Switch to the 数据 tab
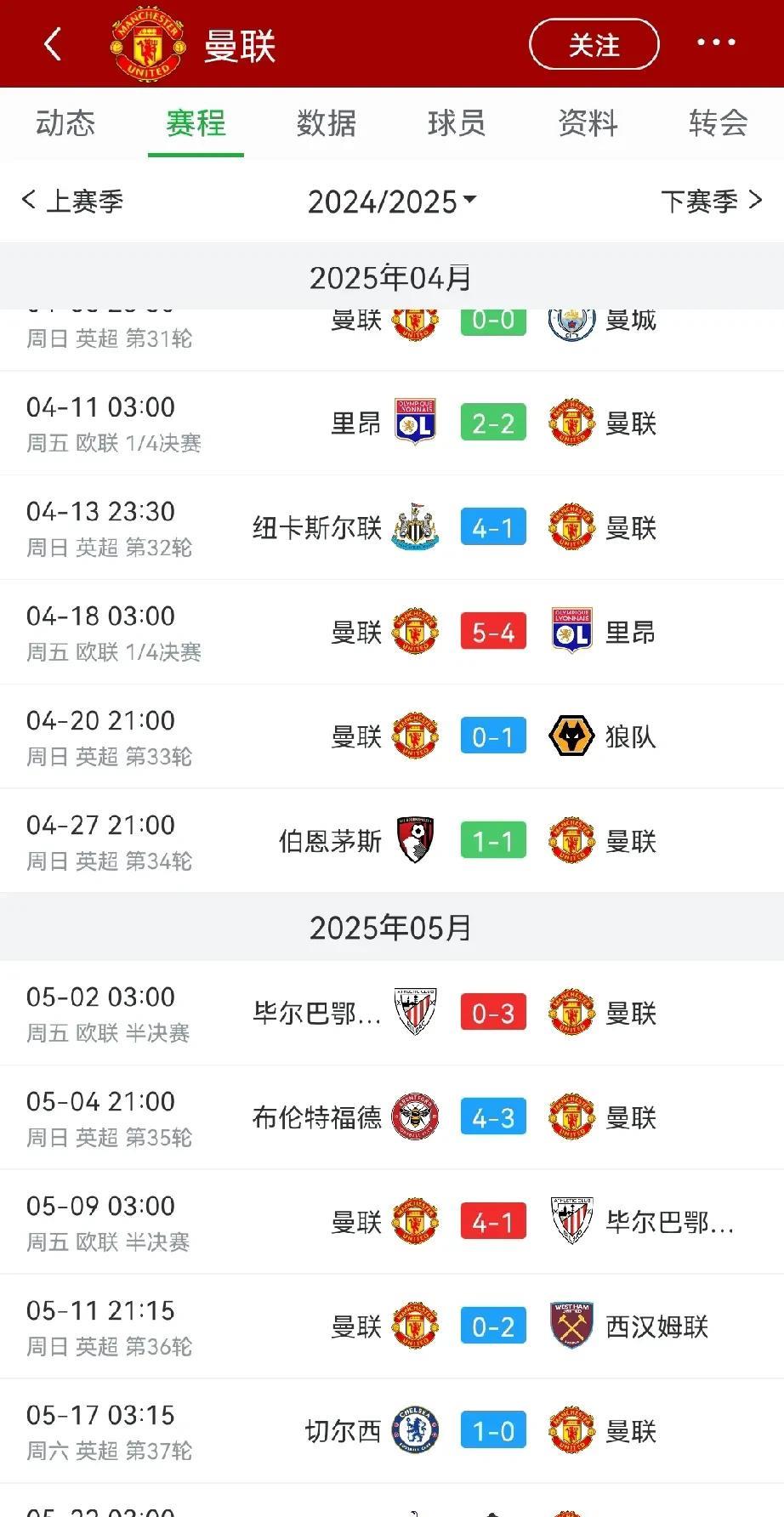This screenshot has height=1517, width=784. click(327, 123)
